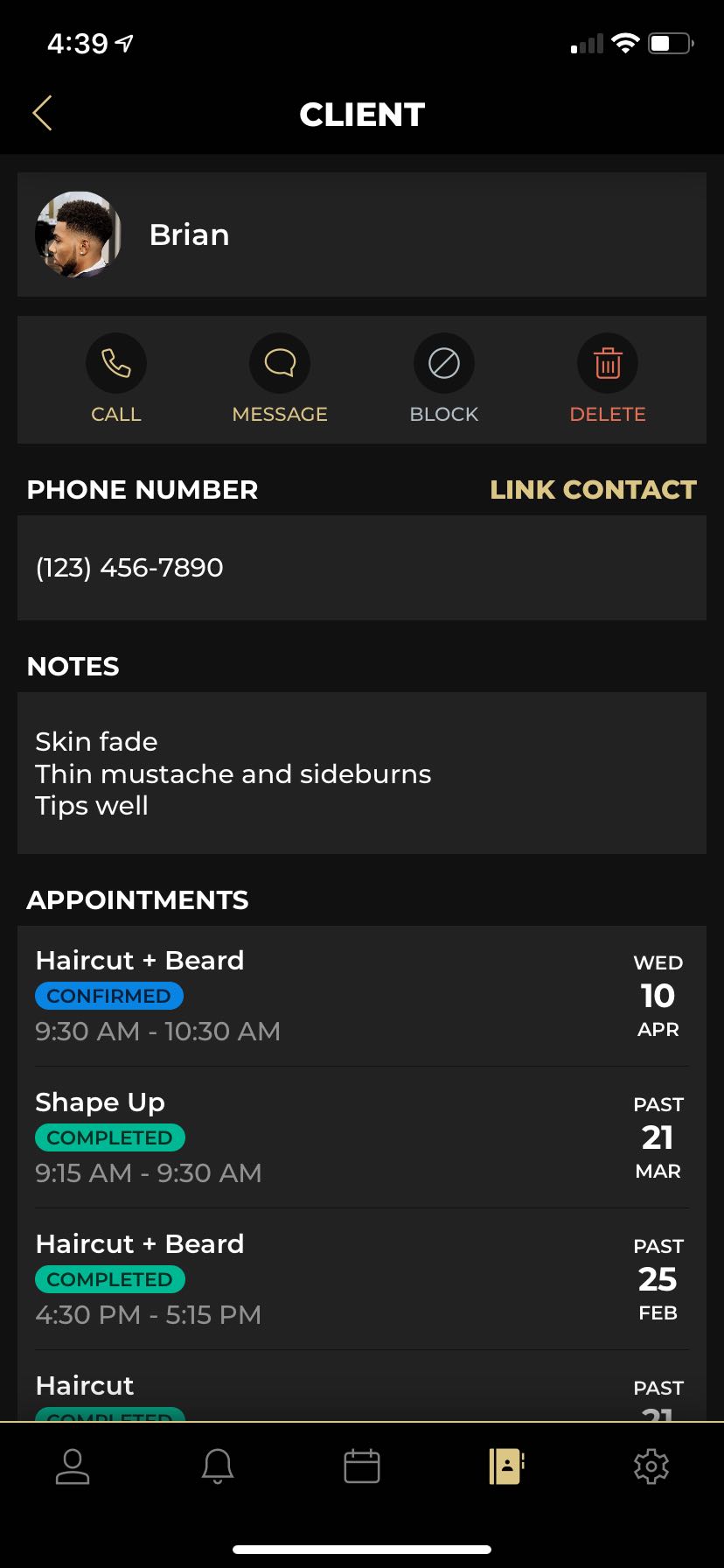Viewport: 724px width, 1568px height.
Task: Switch to the calendar tab
Action: [x=362, y=1466]
